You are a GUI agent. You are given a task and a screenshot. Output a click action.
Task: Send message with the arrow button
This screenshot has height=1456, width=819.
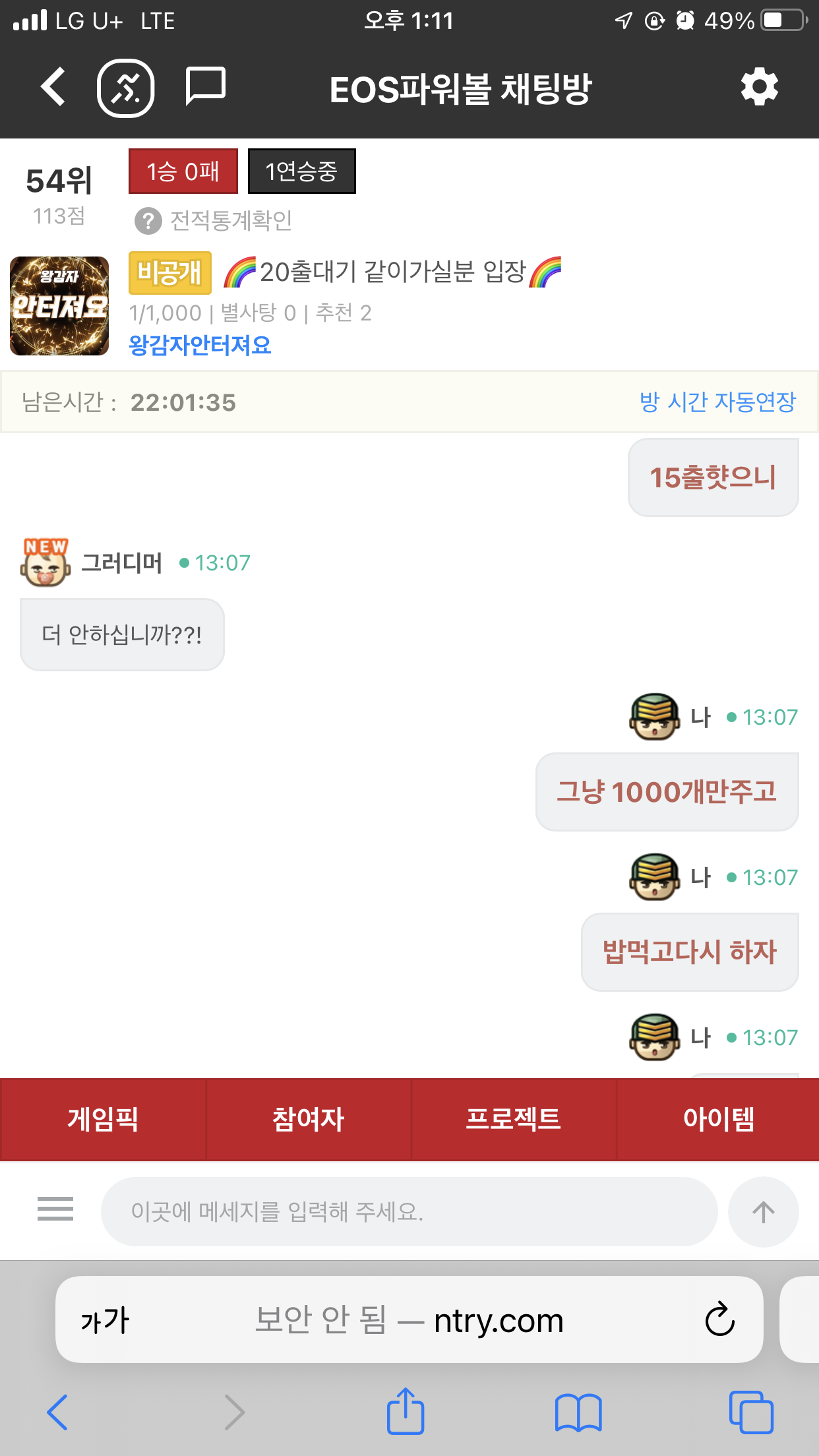(763, 1211)
